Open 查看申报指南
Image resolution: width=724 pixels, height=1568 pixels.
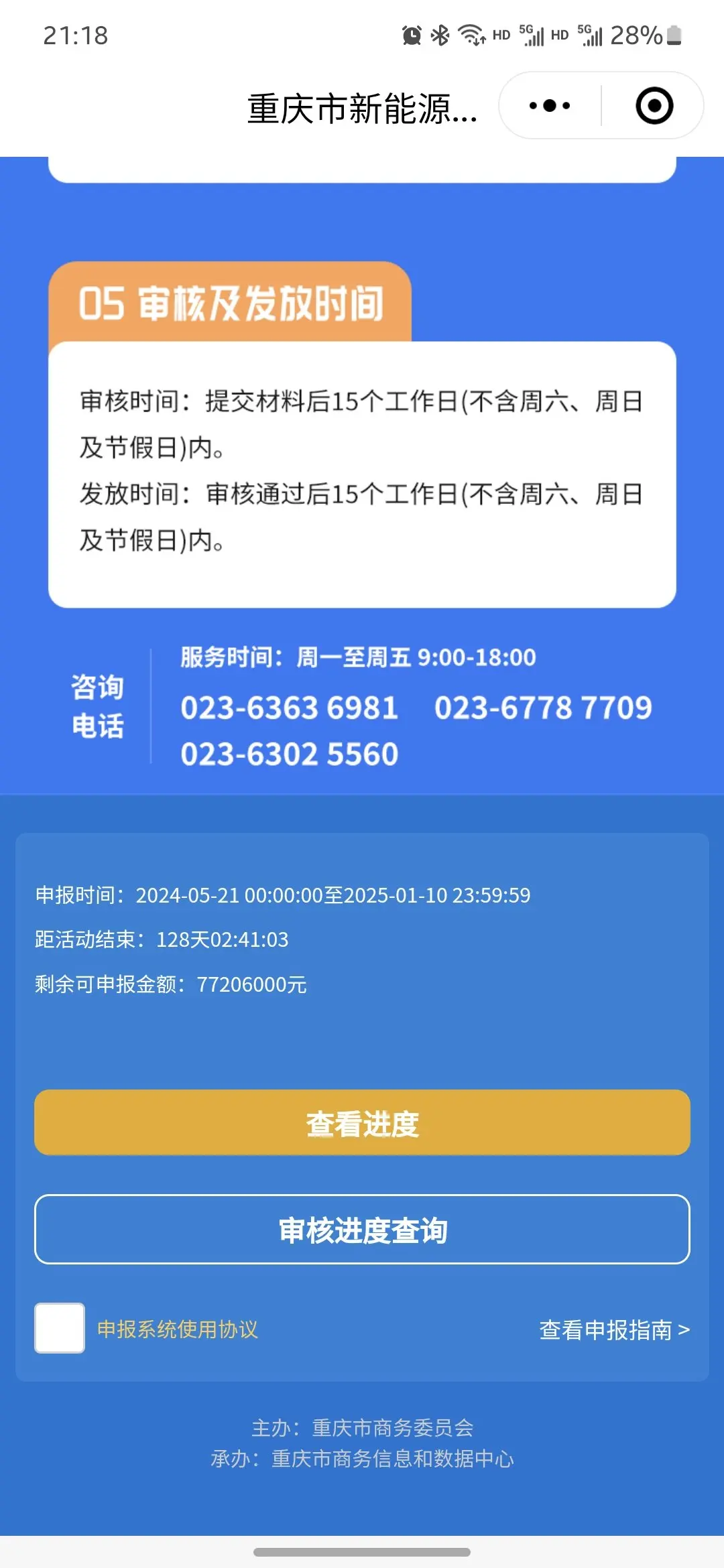coord(615,1329)
